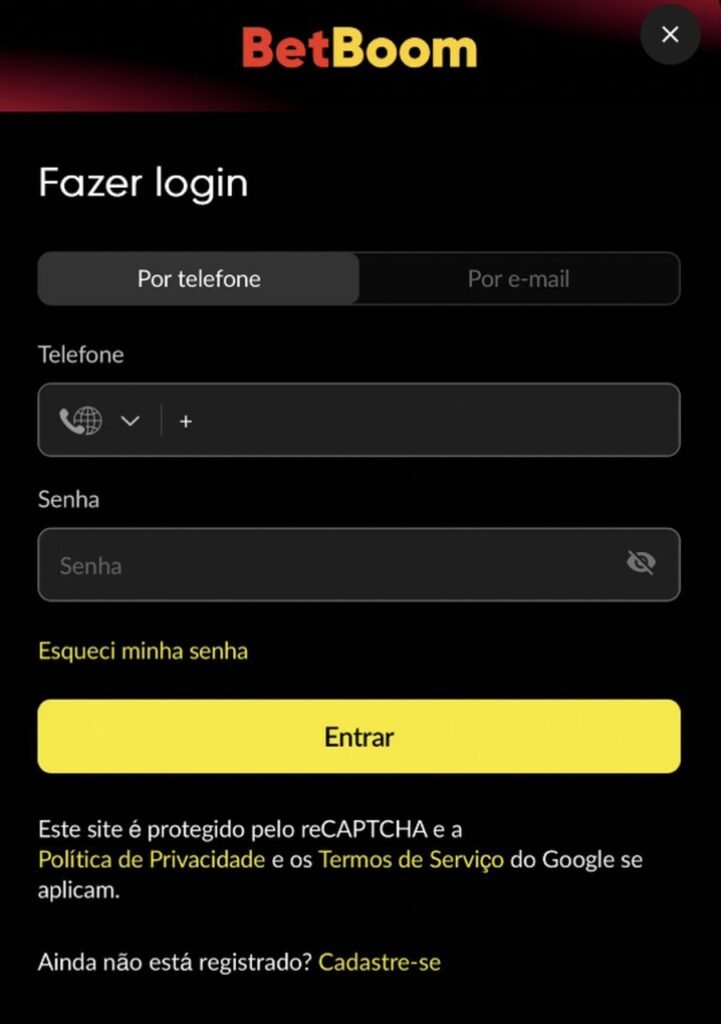Click Cadastre-se to register
The width and height of the screenshot is (721, 1024).
click(x=379, y=961)
